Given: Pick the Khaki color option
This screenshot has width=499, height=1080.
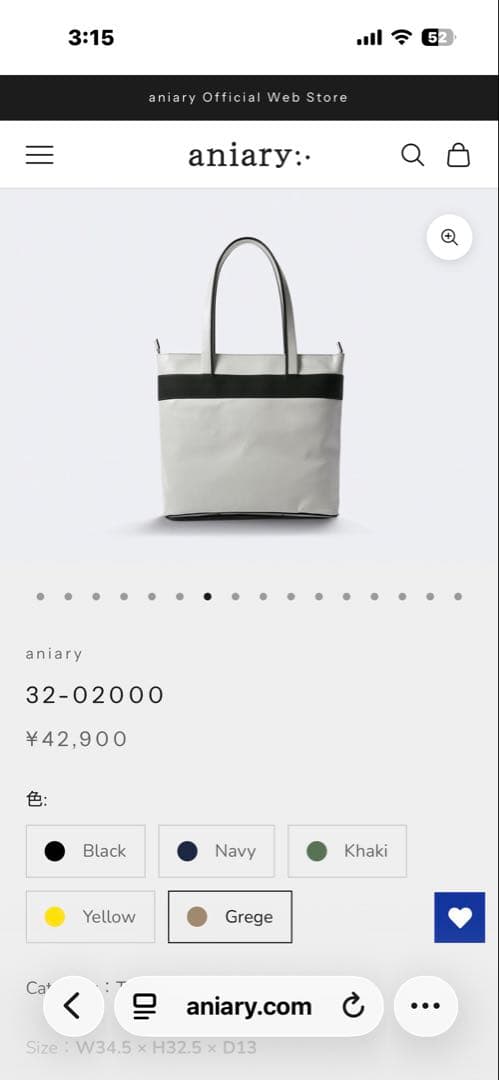Looking at the screenshot, I should (347, 851).
